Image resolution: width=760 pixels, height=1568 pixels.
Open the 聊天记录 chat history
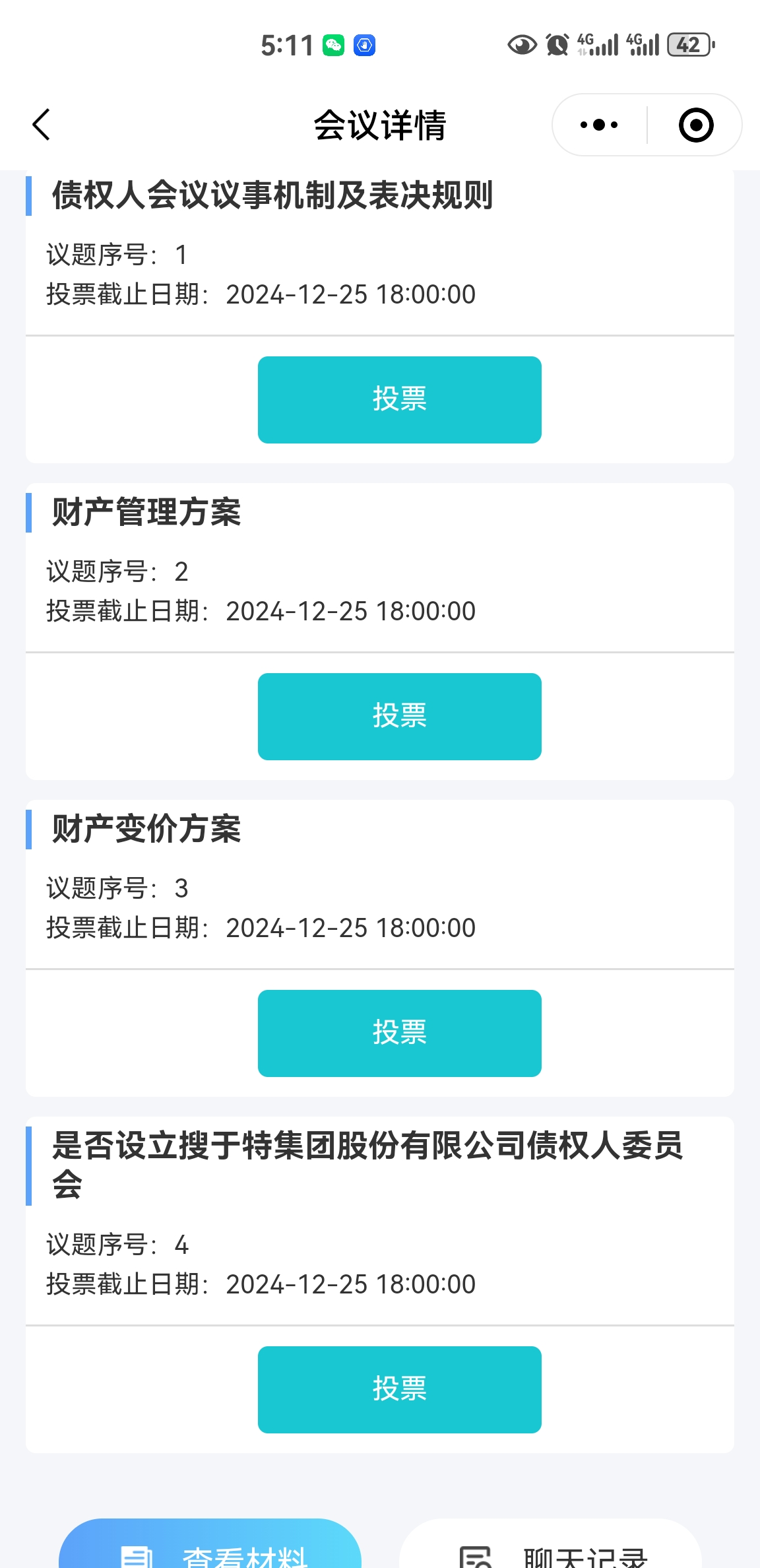(x=551, y=1551)
